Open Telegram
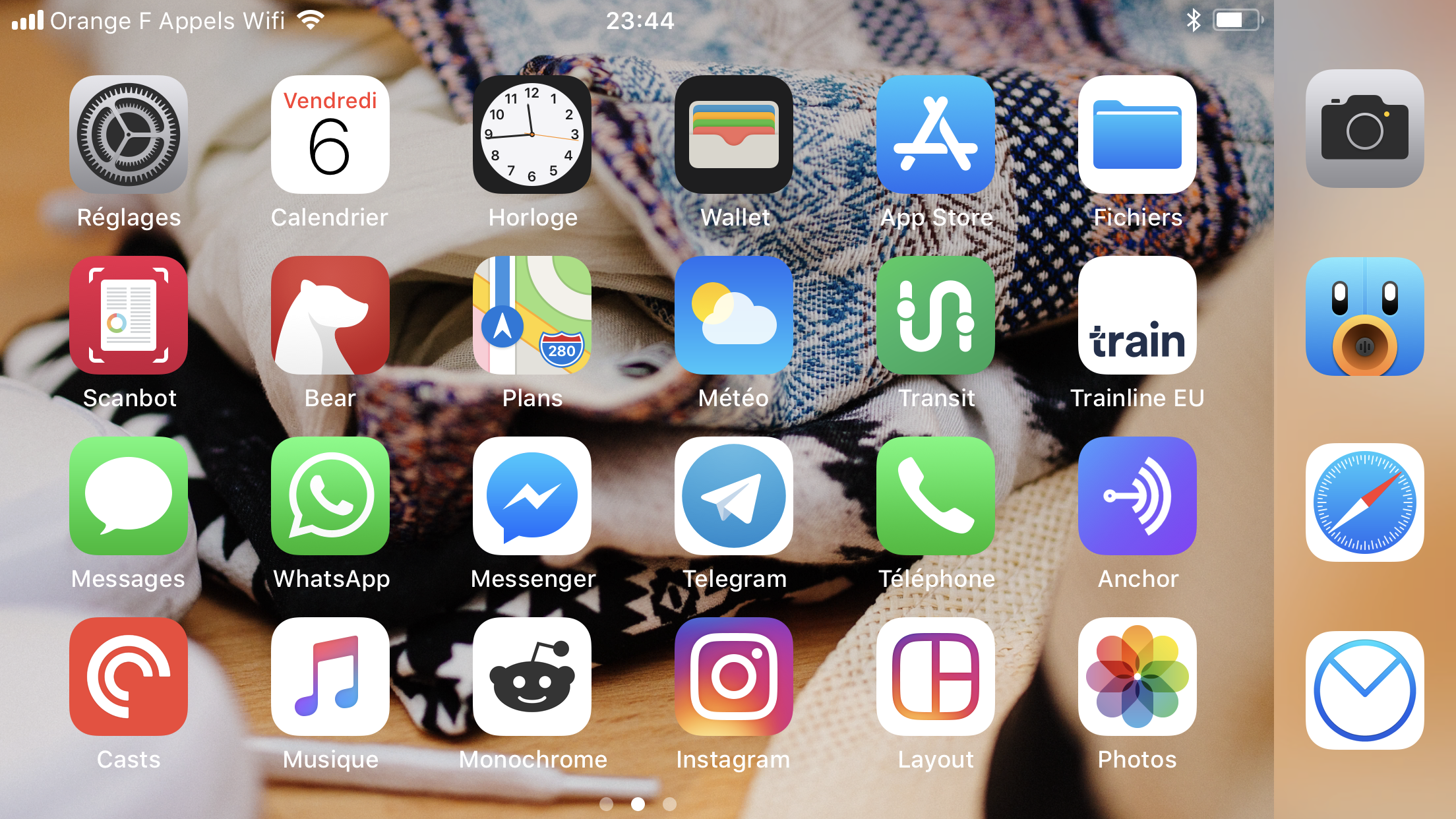The width and height of the screenshot is (1456, 819). click(733, 496)
